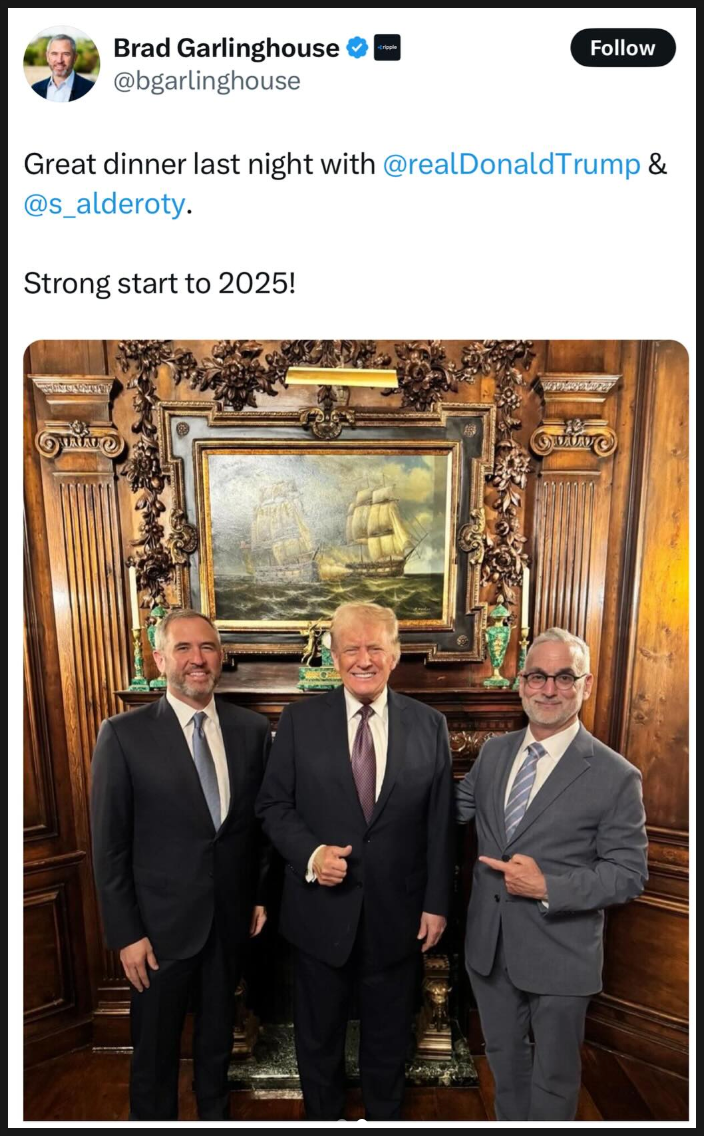Open the Brad Garlinghouse display name

click(x=226, y=47)
